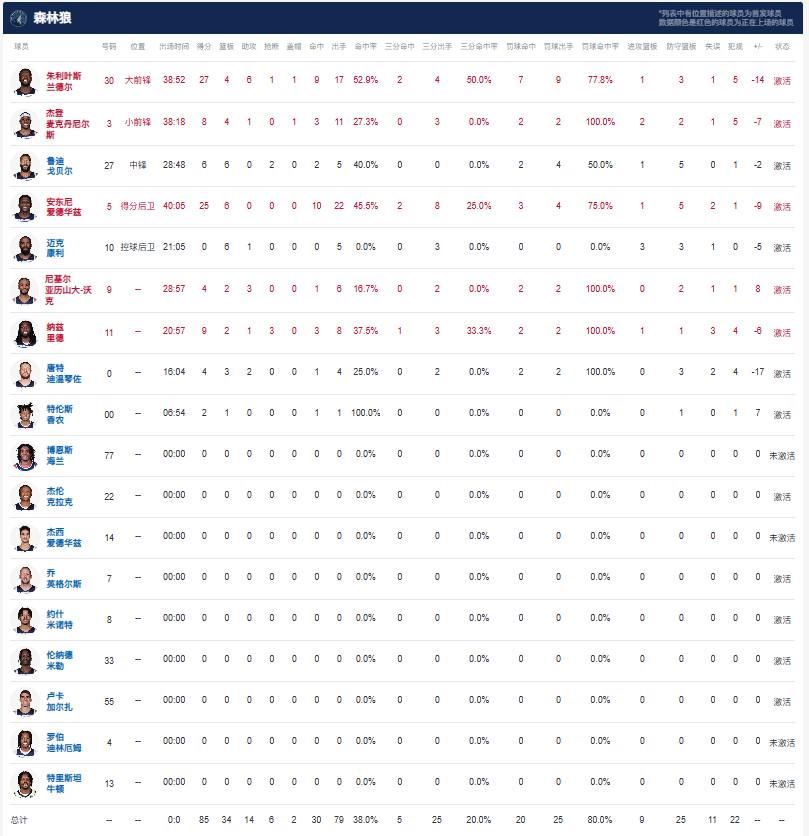View 尼基尔 亚历山大-沃克 player details
Screen dimensions: 809x836
coord(67,288)
